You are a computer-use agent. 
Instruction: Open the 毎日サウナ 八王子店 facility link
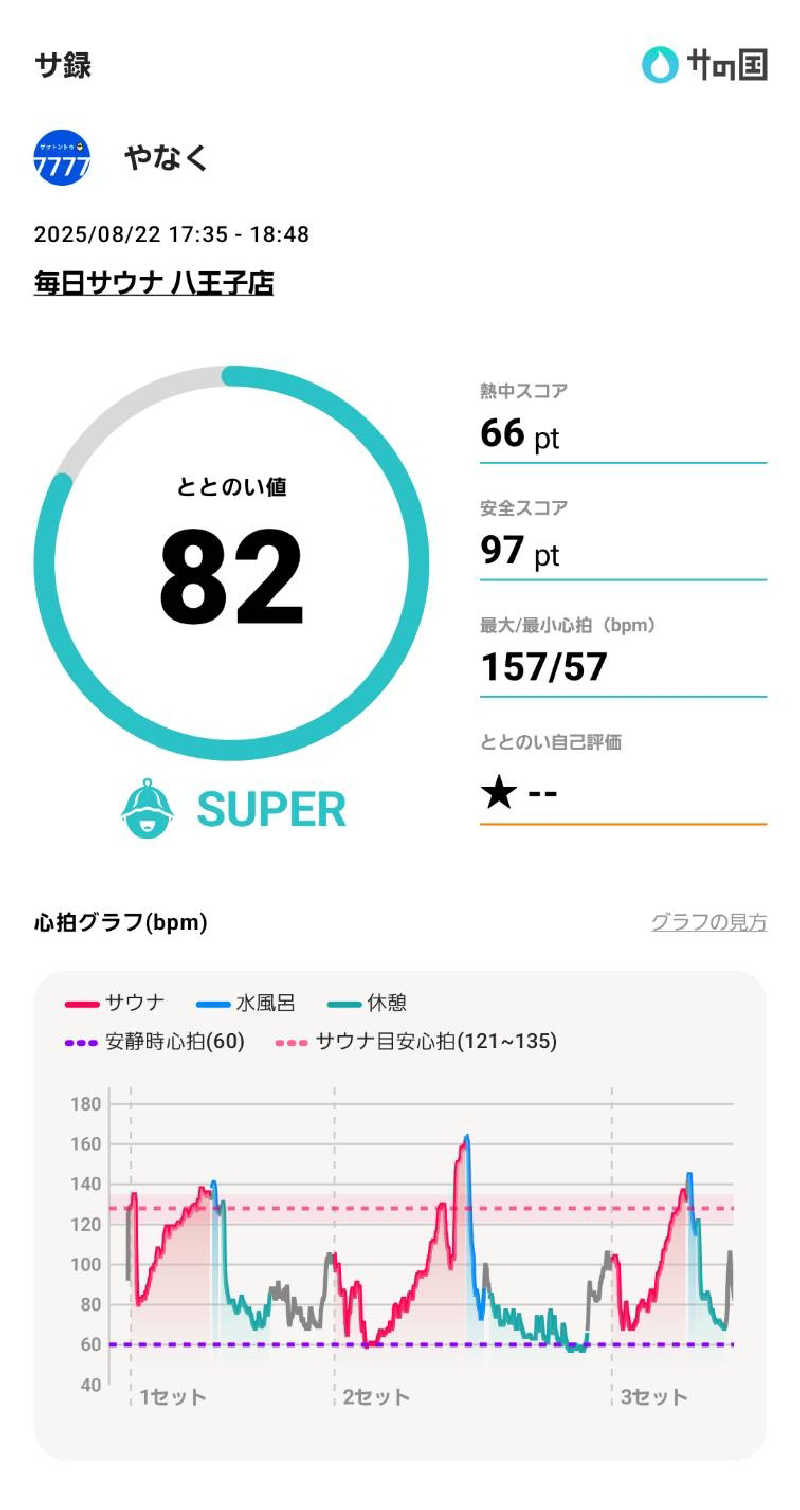tap(154, 284)
